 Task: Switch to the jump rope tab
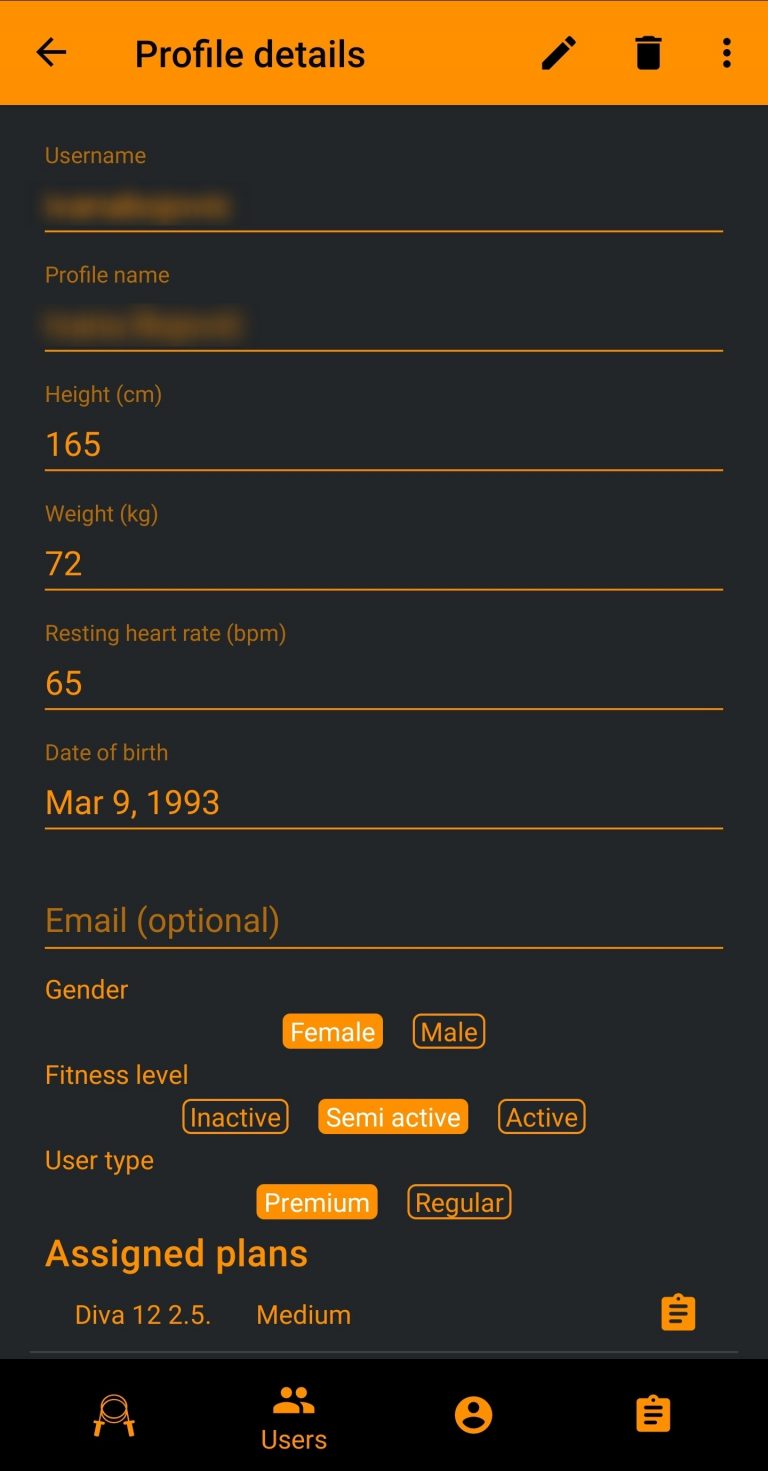click(x=114, y=1415)
